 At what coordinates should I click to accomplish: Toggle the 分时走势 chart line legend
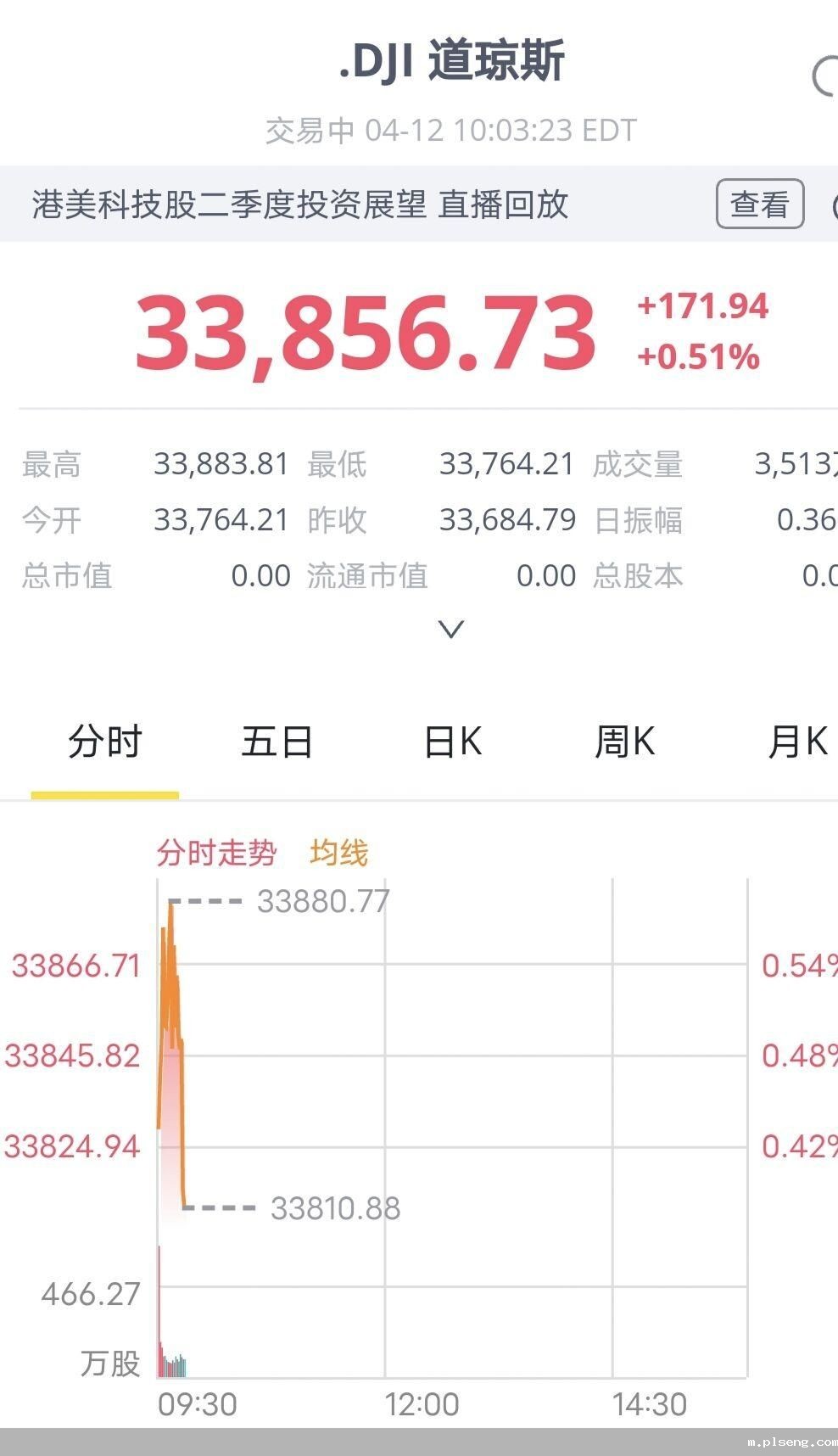tap(215, 854)
